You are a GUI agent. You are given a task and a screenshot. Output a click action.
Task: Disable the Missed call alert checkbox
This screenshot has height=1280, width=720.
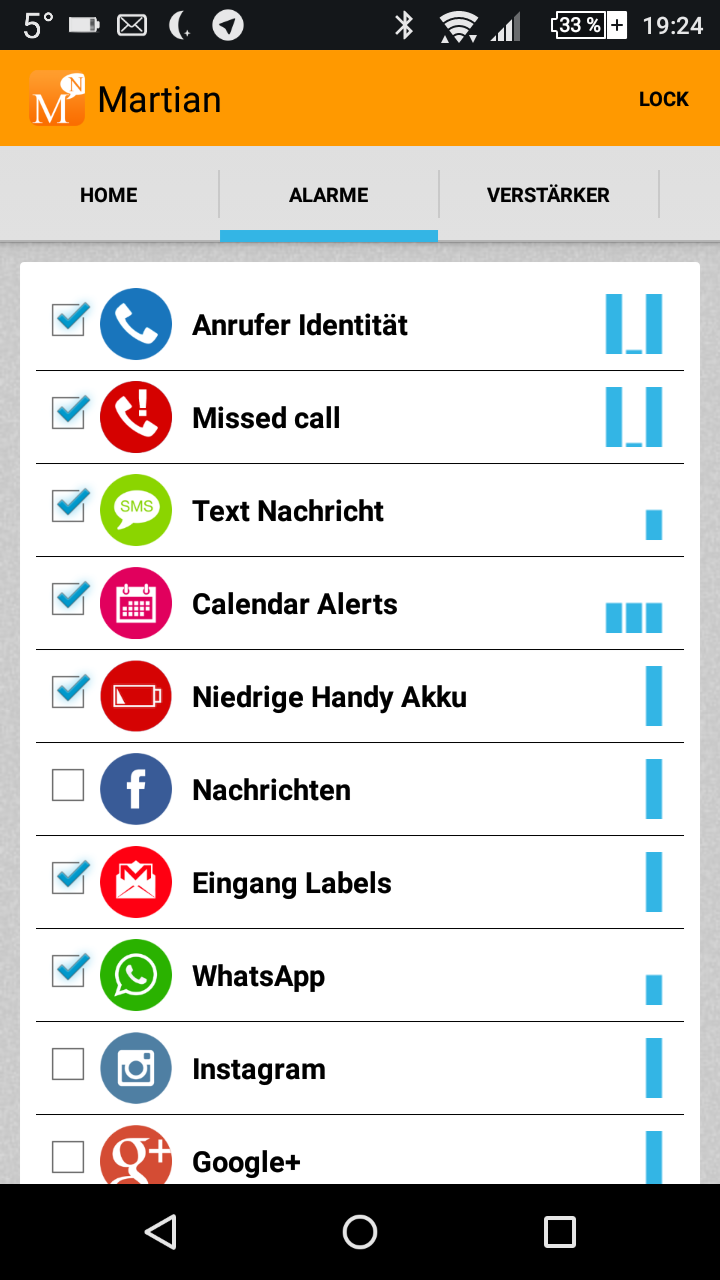(x=69, y=415)
